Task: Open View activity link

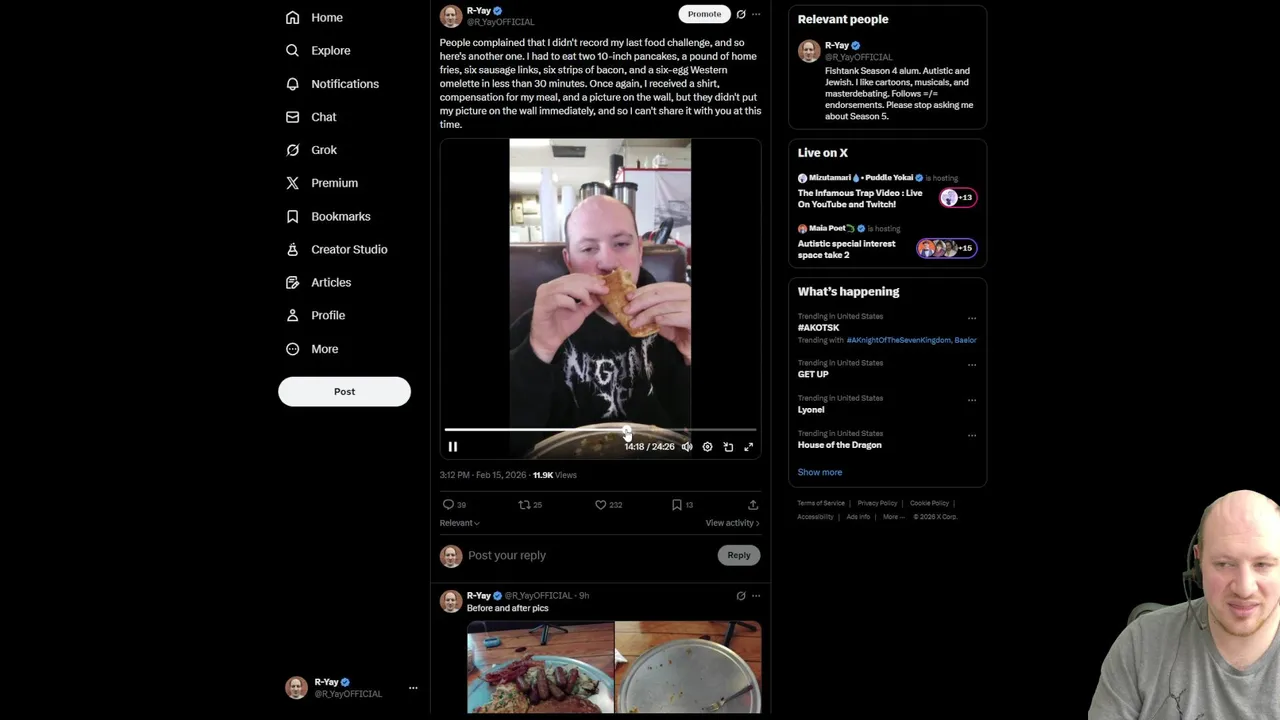Action: point(731,523)
